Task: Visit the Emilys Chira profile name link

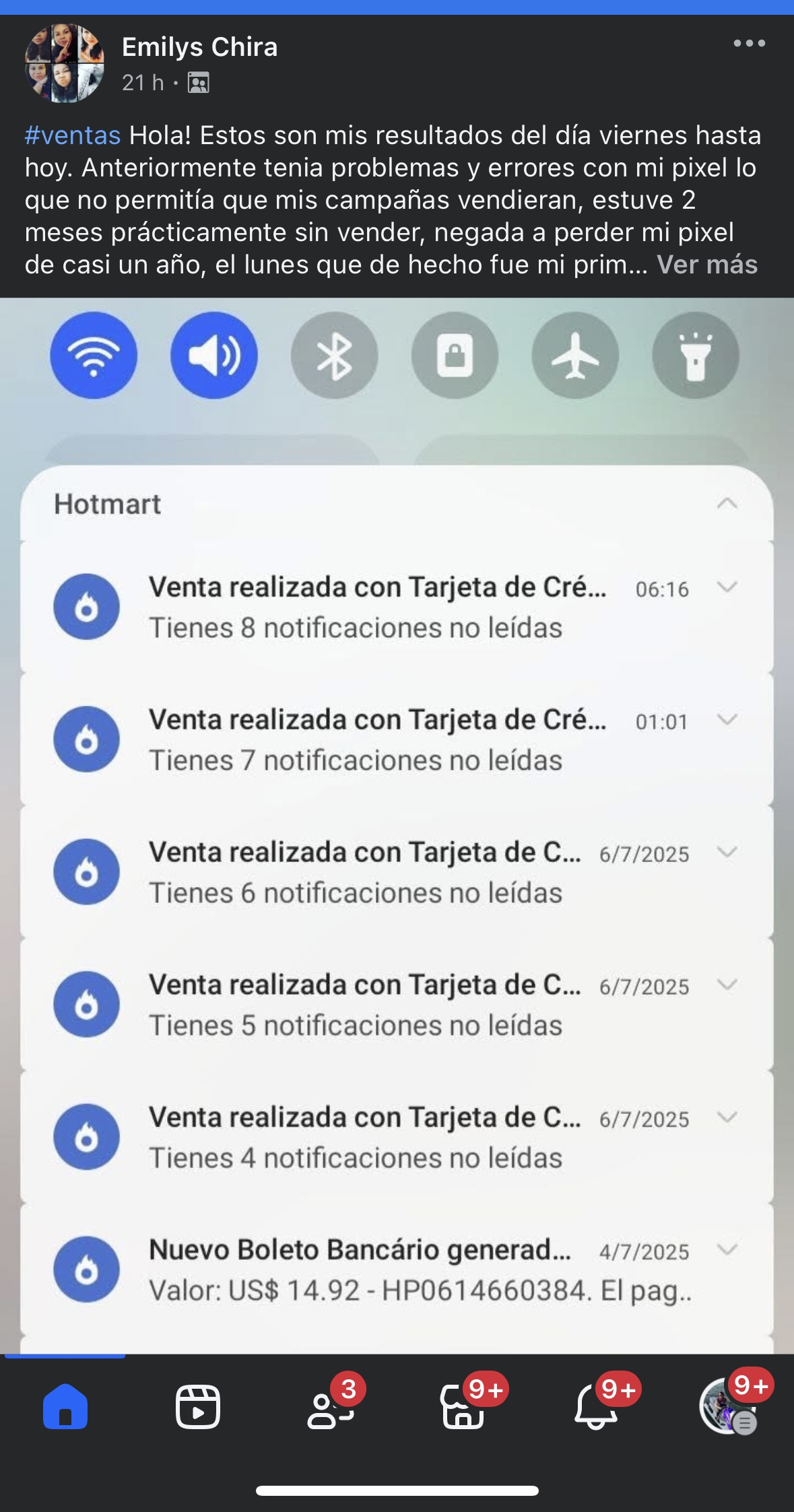Action: point(199,47)
